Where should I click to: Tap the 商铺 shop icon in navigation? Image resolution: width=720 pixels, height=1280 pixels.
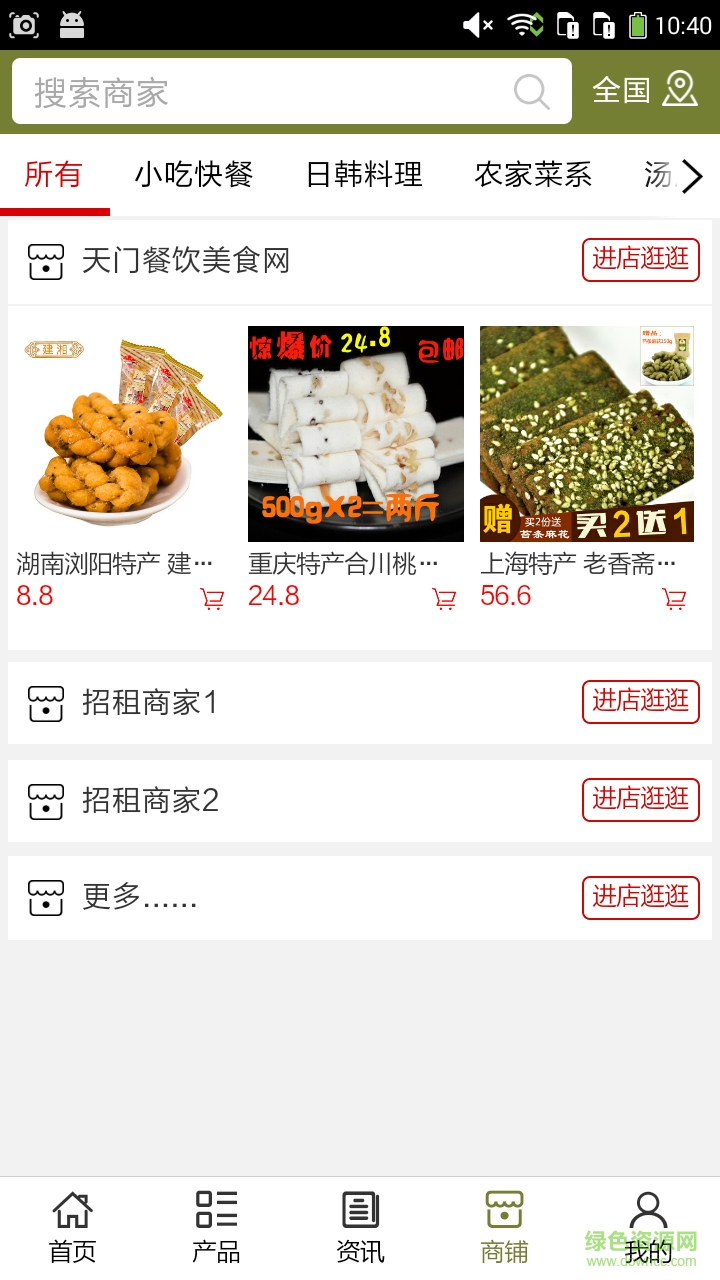pos(504,1210)
